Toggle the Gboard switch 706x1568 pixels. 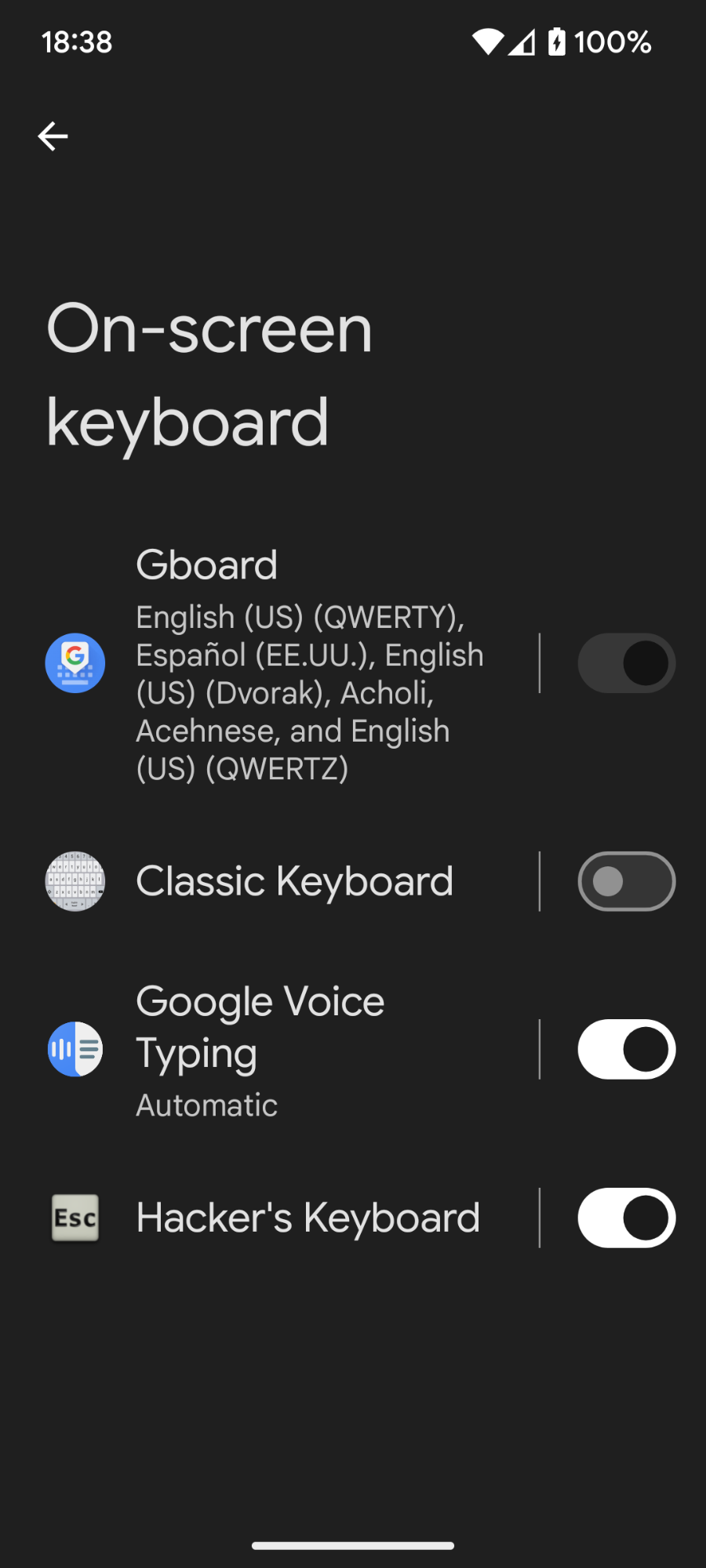pyautogui.click(x=626, y=663)
